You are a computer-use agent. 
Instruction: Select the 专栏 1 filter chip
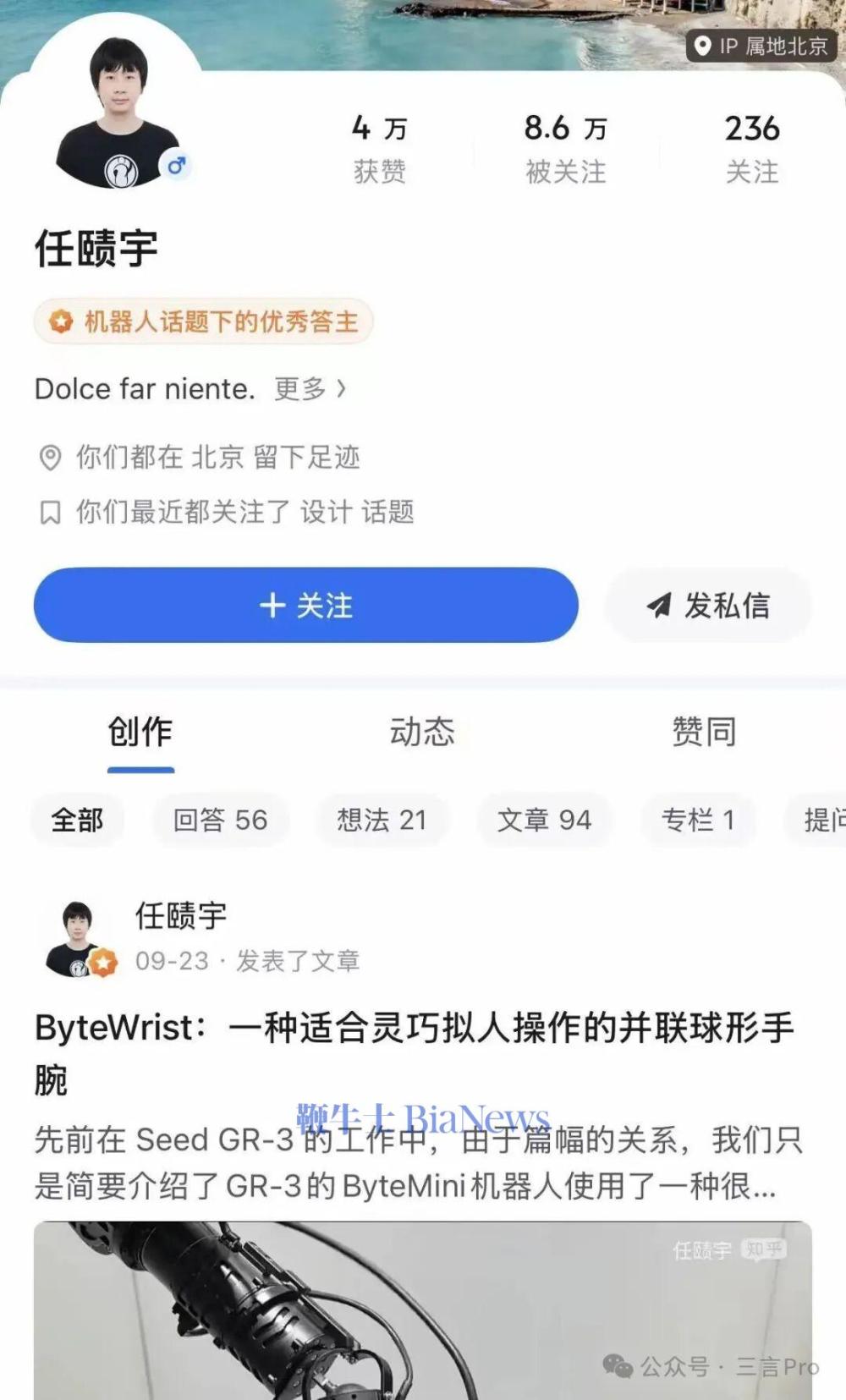699,820
